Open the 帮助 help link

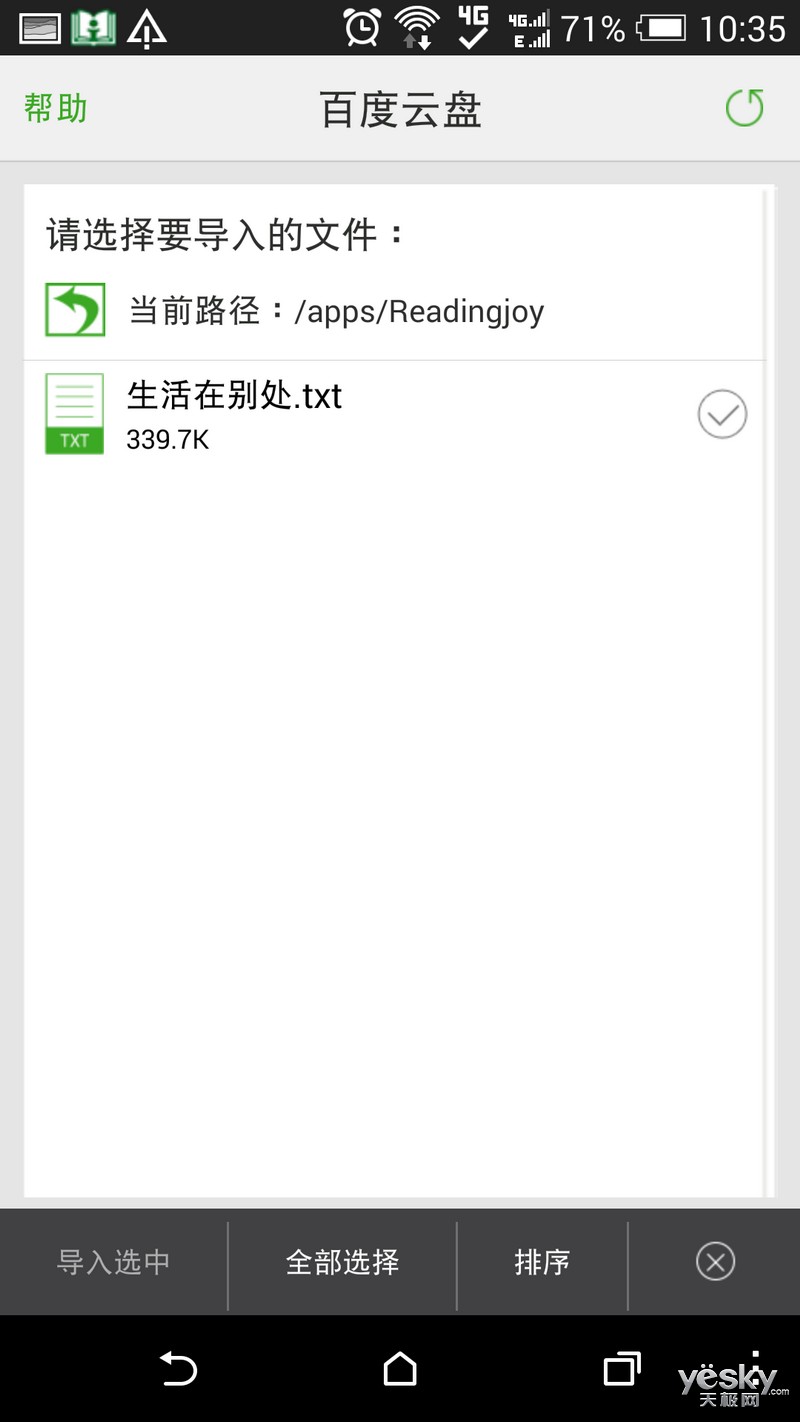[56, 108]
